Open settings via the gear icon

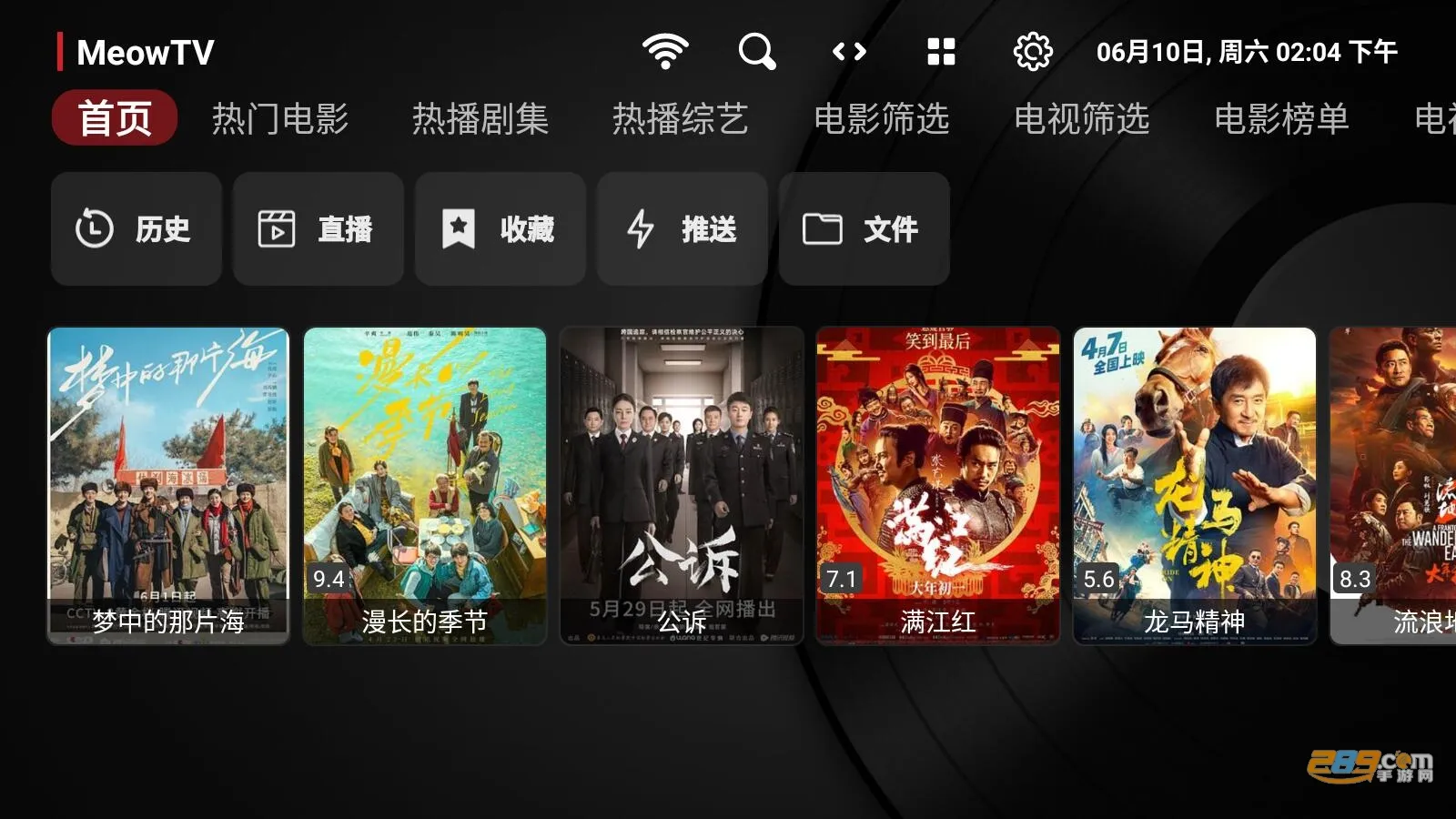tap(1033, 52)
